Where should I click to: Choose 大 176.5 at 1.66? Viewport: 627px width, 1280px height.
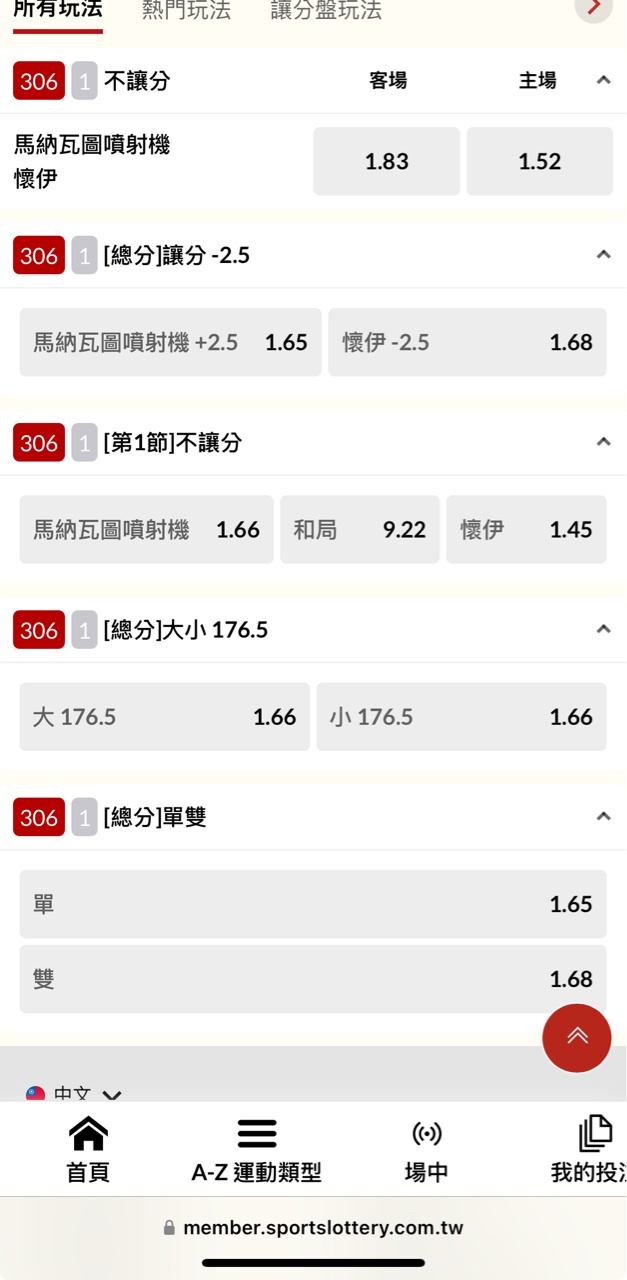pos(164,716)
